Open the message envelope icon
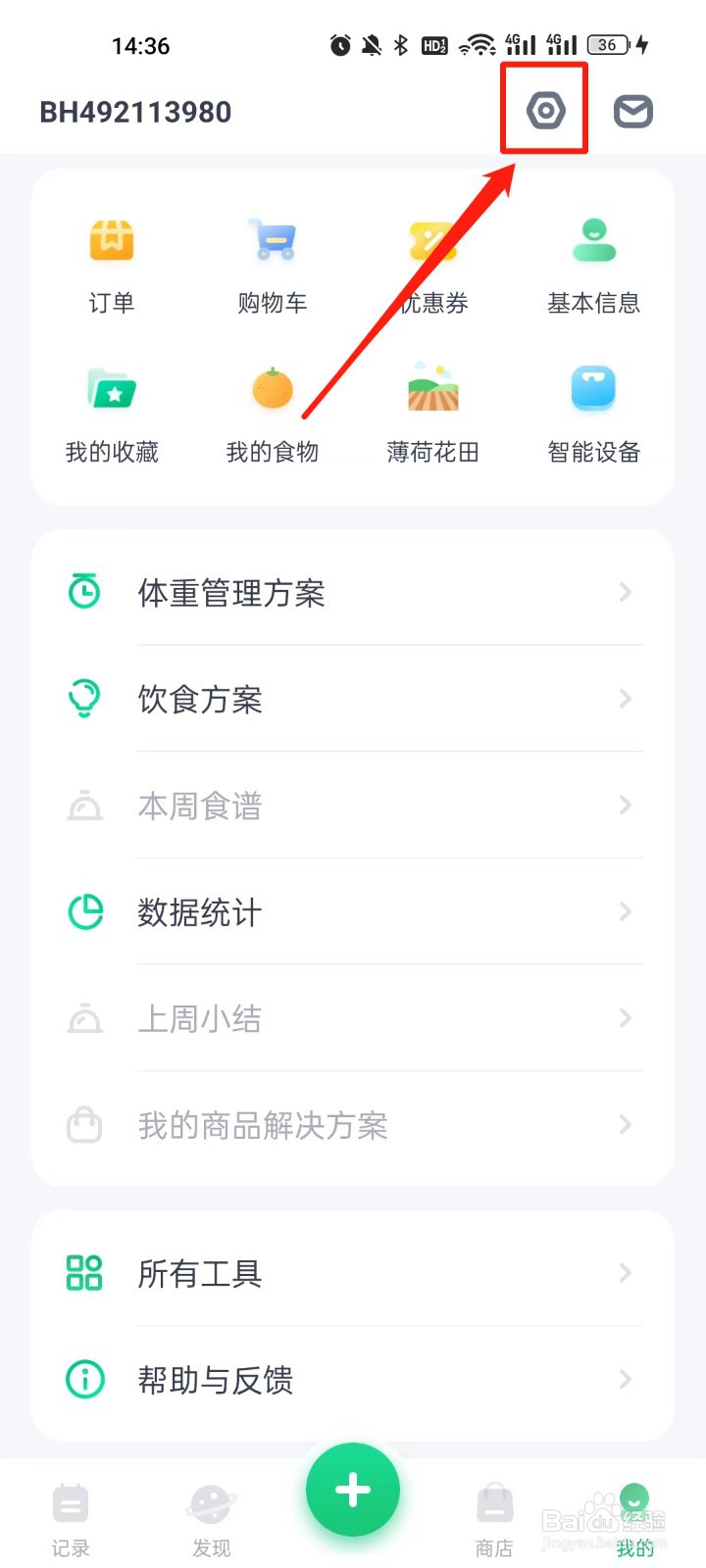 [632, 110]
